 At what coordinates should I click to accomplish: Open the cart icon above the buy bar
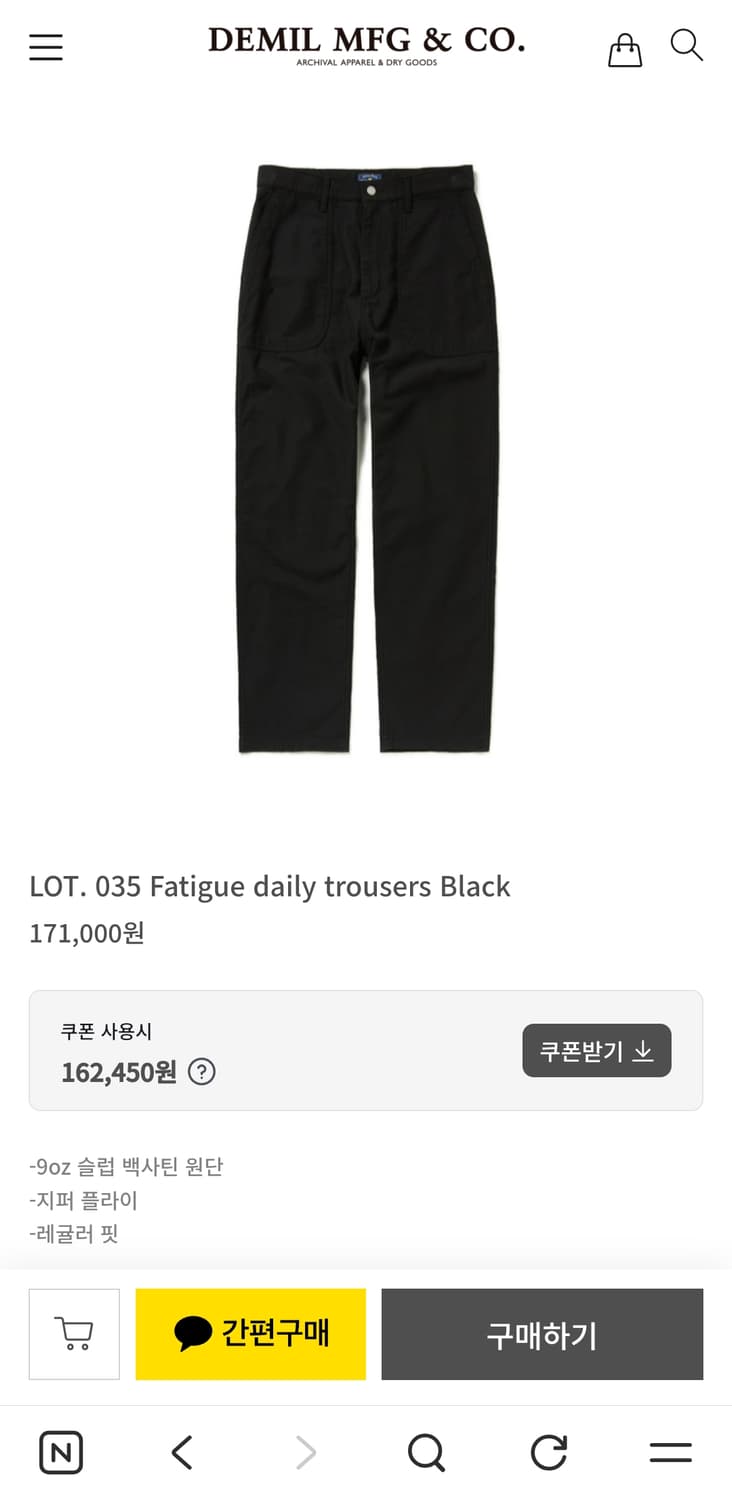(x=74, y=1334)
